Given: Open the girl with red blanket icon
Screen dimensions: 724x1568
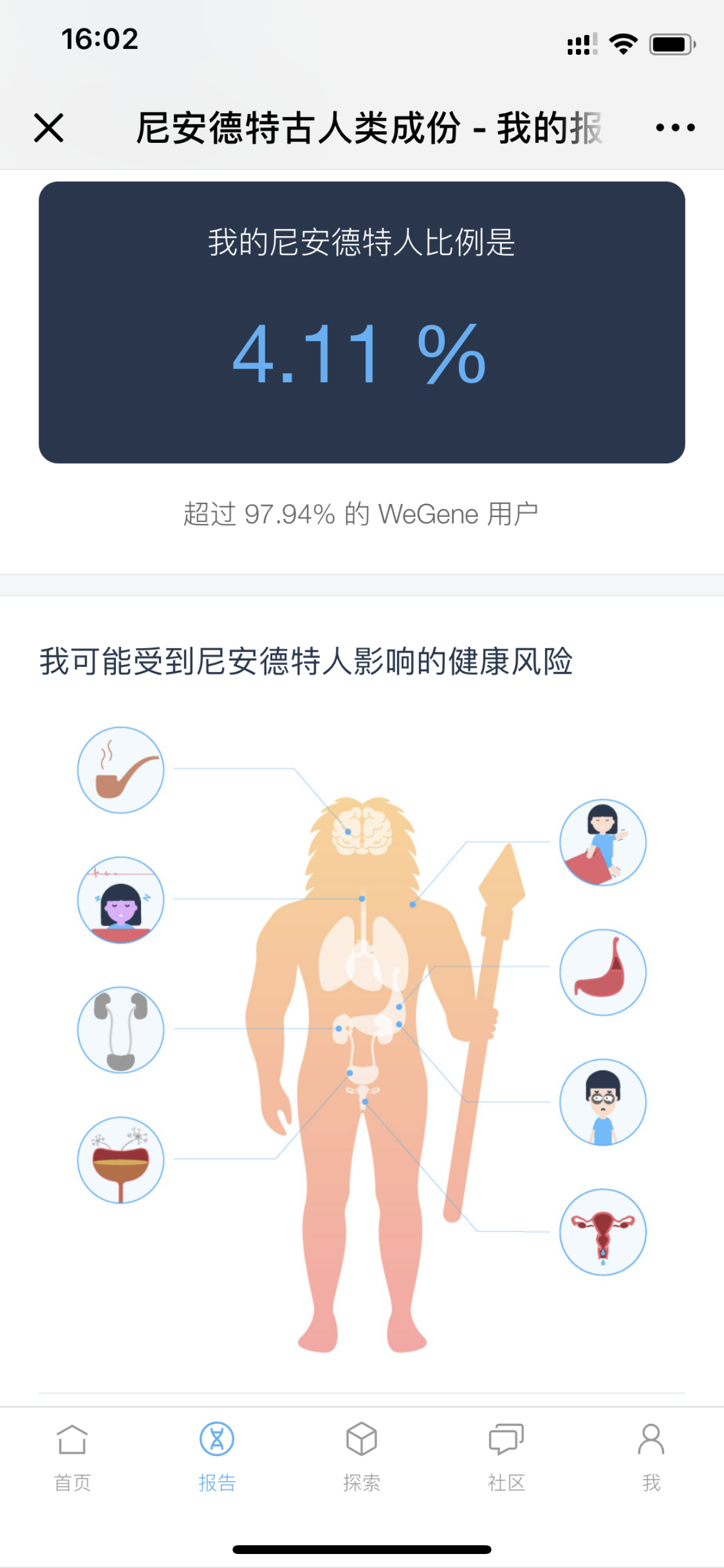Looking at the screenshot, I should pyautogui.click(x=603, y=842).
